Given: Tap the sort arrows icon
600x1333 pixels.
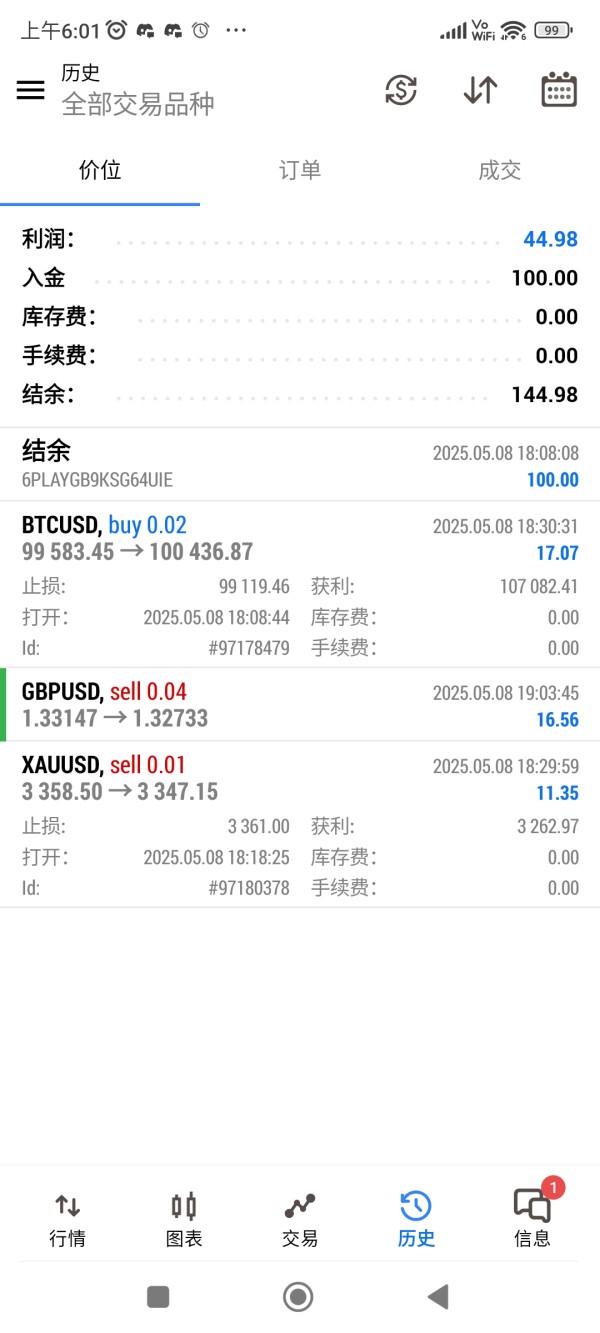Looking at the screenshot, I should (480, 90).
